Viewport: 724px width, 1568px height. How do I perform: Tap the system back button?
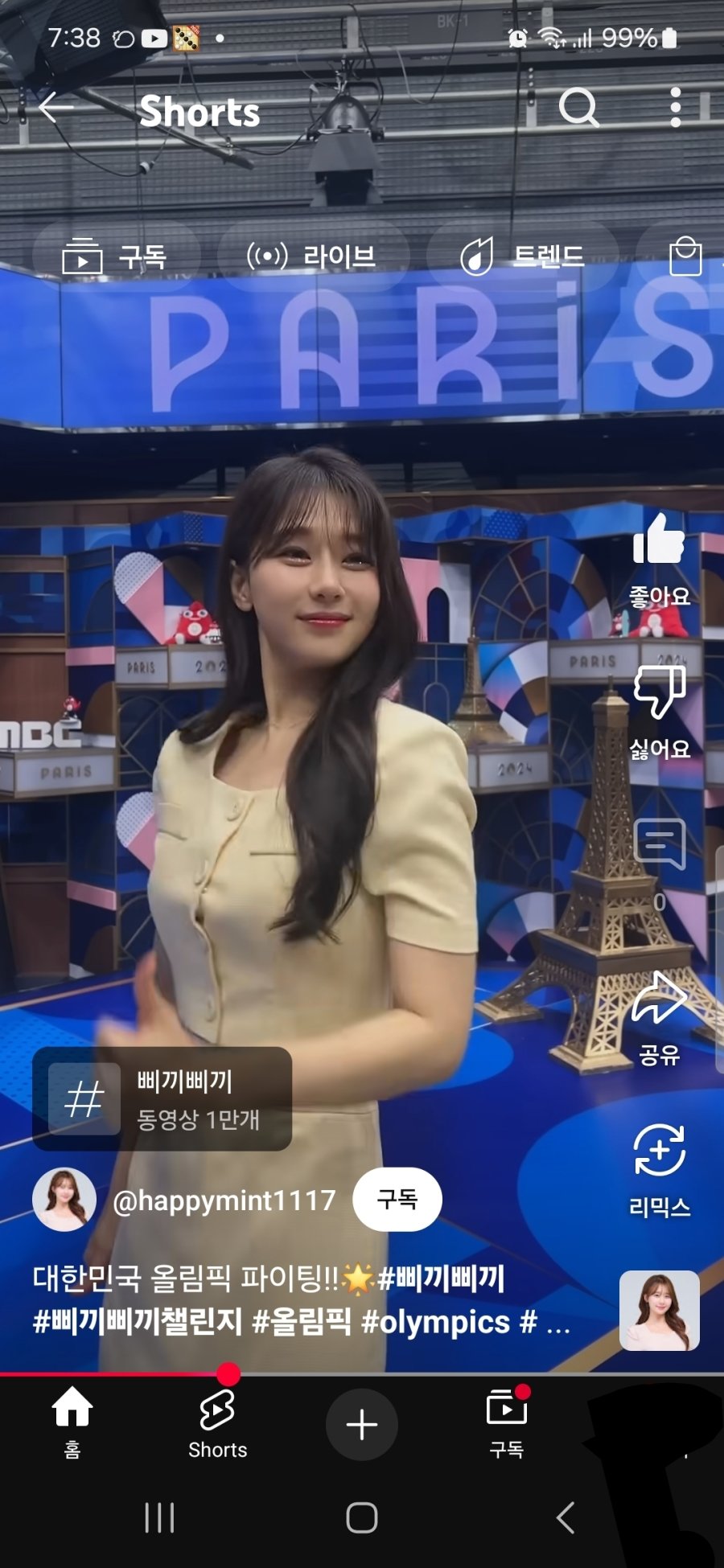pos(566,1518)
